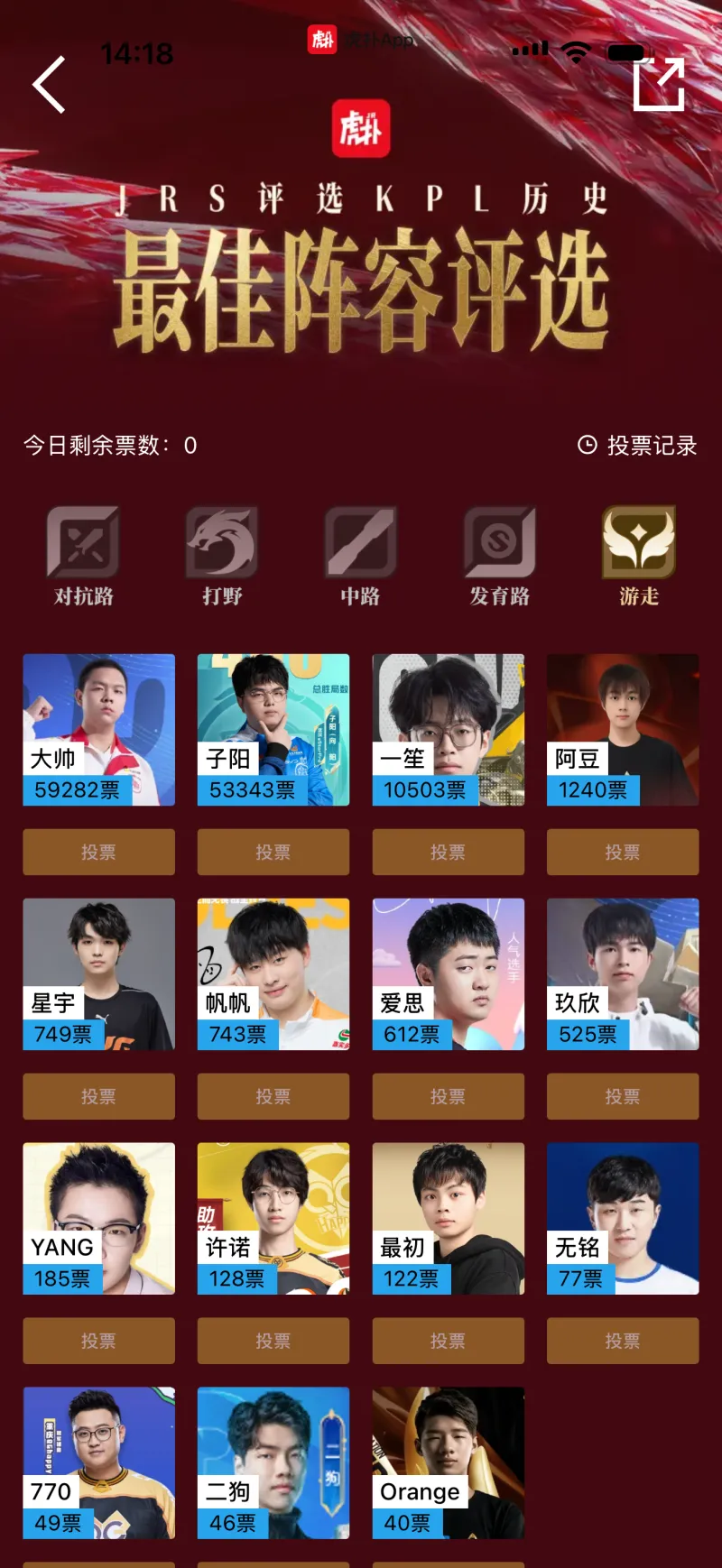Switch to the 游走 position tab

pyautogui.click(x=639, y=557)
